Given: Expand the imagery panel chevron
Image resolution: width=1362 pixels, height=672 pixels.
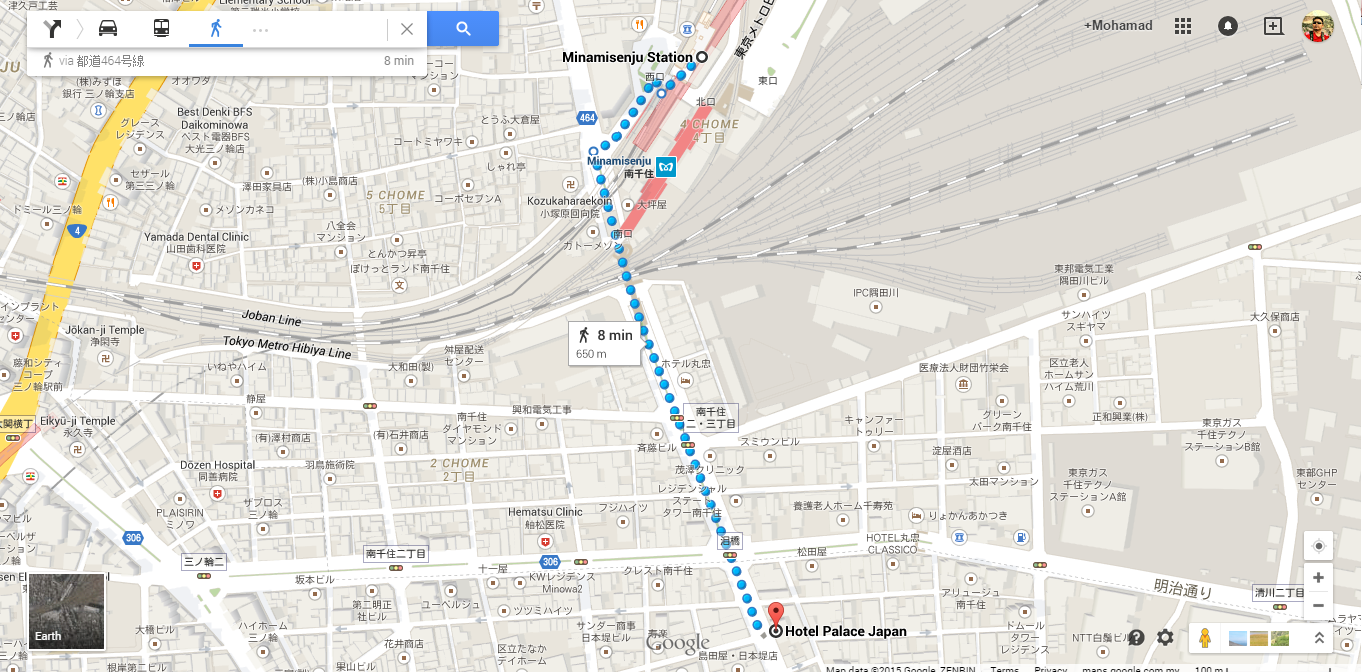Looking at the screenshot, I should point(1319,637).
